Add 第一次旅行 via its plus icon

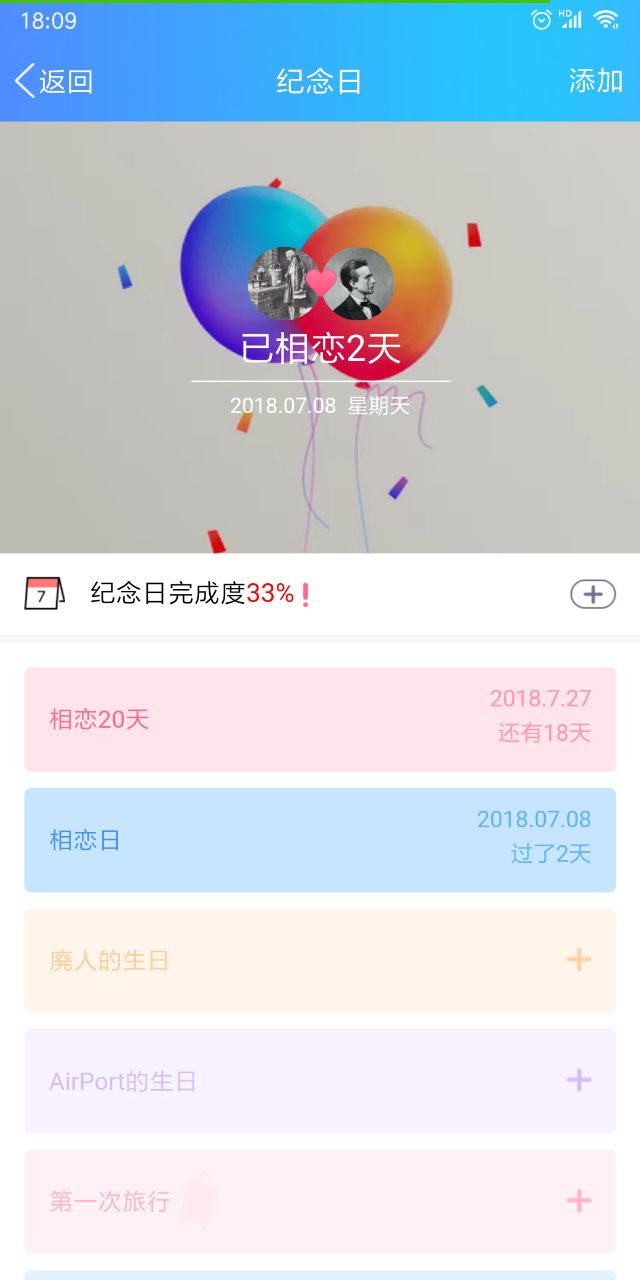tap(579, 1200)
